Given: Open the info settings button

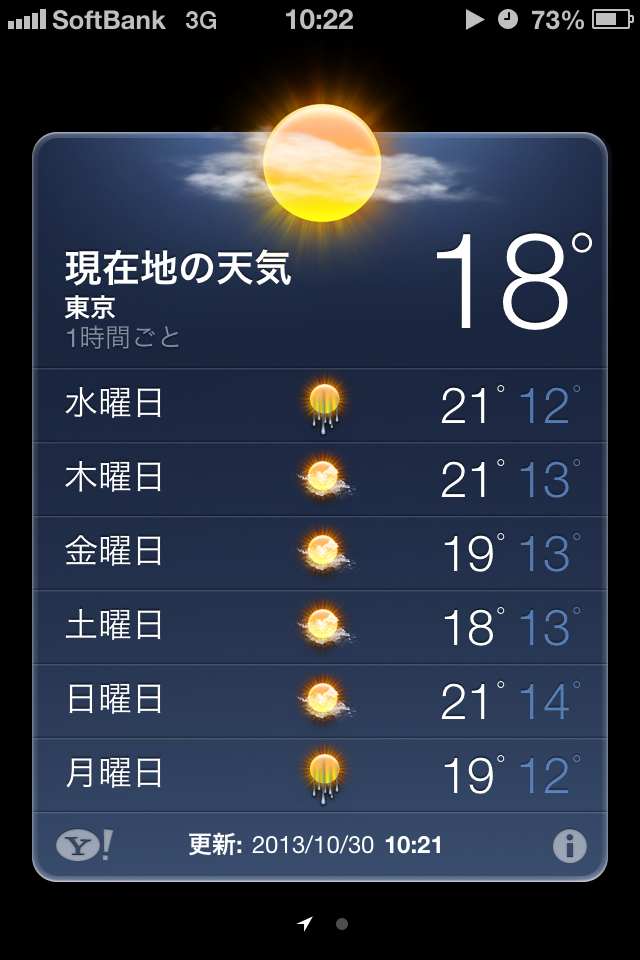Looking at the screenshot, I should [x=569, y=846].
